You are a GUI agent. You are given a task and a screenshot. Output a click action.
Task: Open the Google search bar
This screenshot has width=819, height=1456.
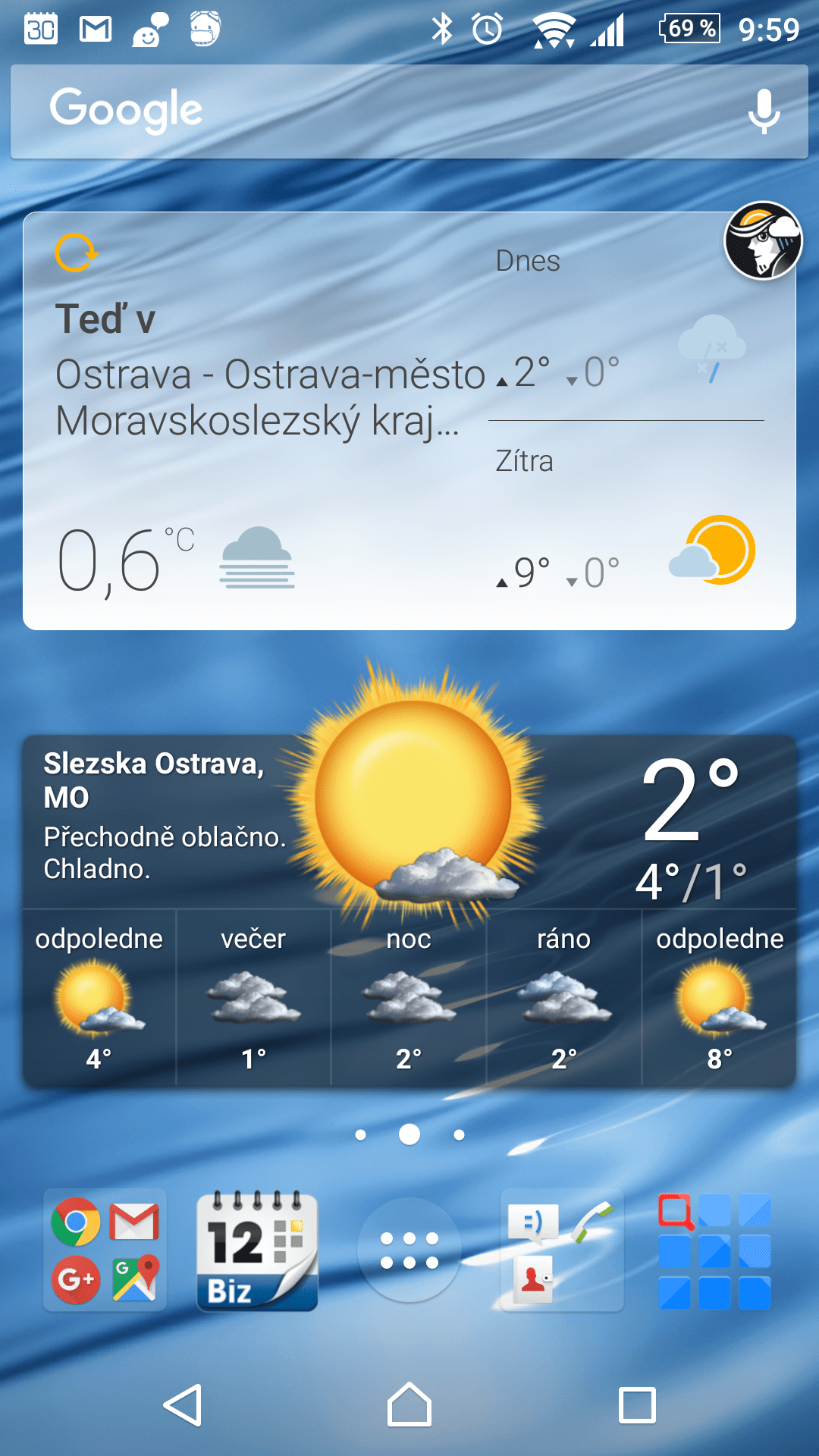[x=409, y=111]
